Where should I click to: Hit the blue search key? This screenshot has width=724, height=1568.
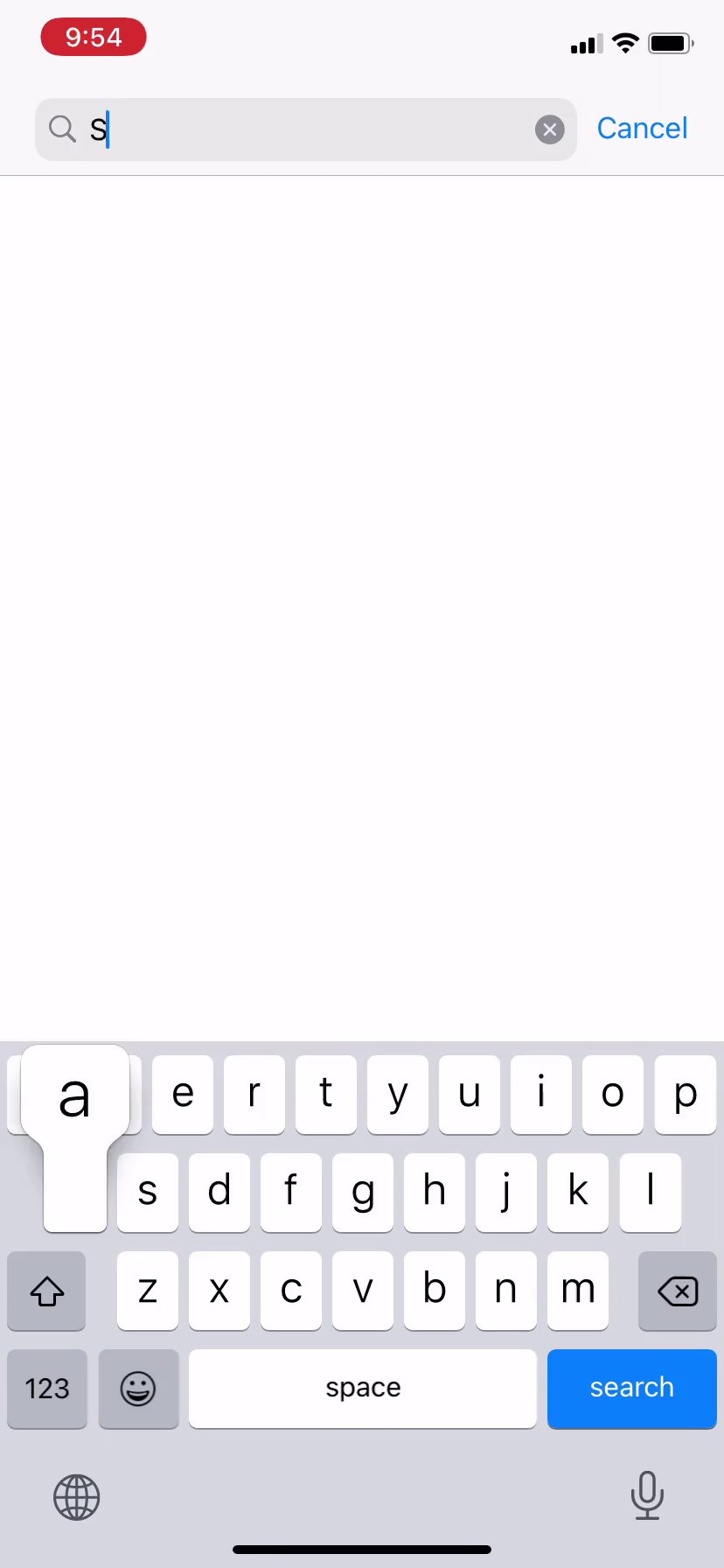(631, 1388)
